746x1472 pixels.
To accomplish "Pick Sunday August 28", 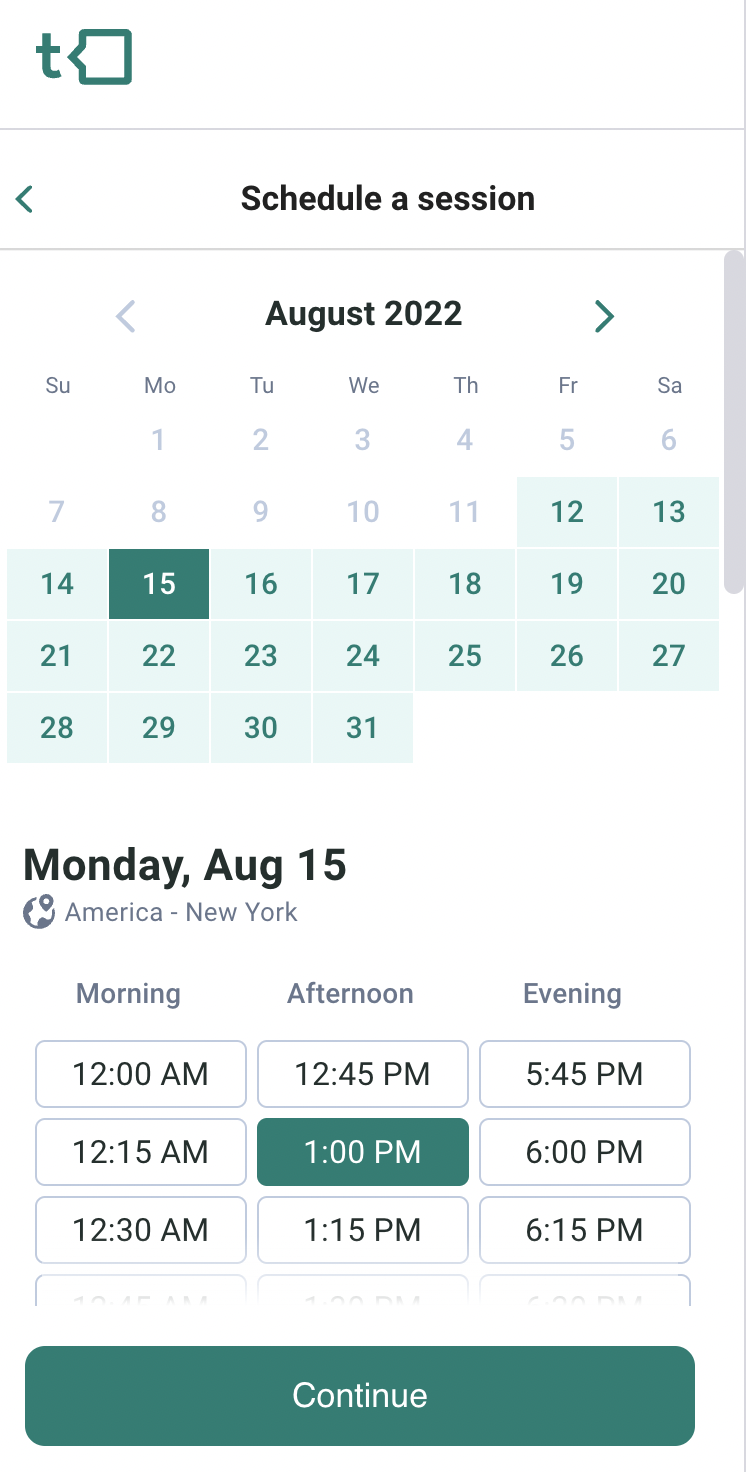I will 57,728.
